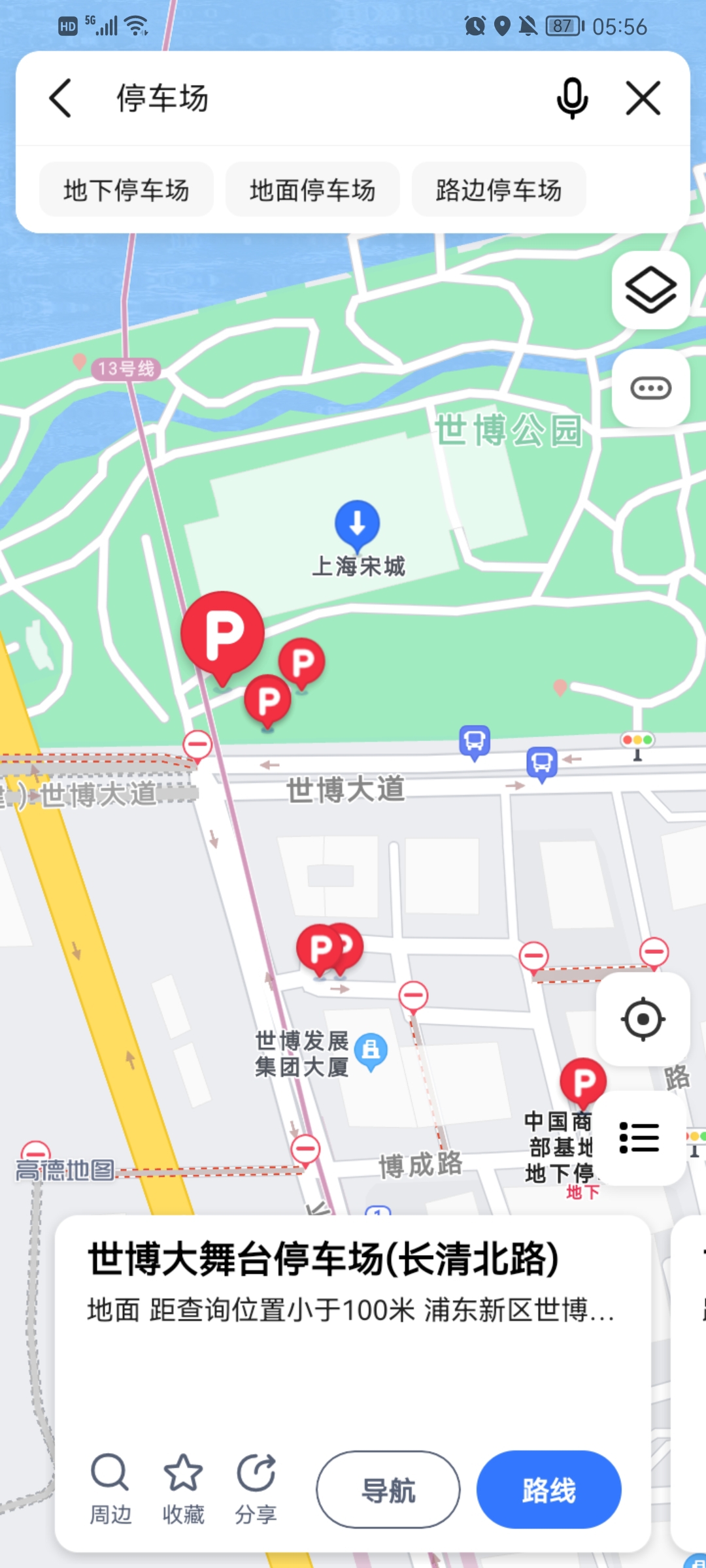Clear the search with the X icon
This screenshot has height=1568, width=706.
point(643,99)
